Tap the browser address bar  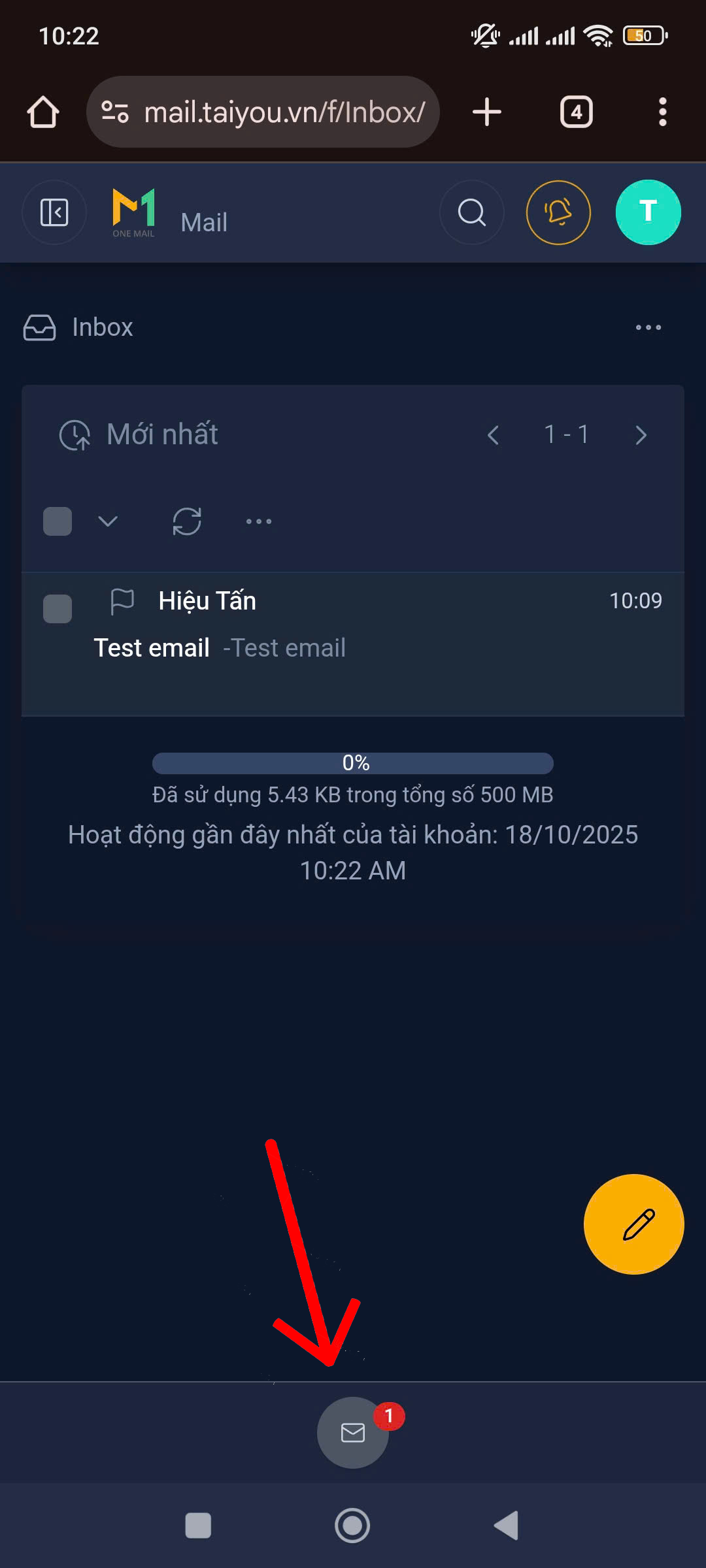click(x=275, y=112)
